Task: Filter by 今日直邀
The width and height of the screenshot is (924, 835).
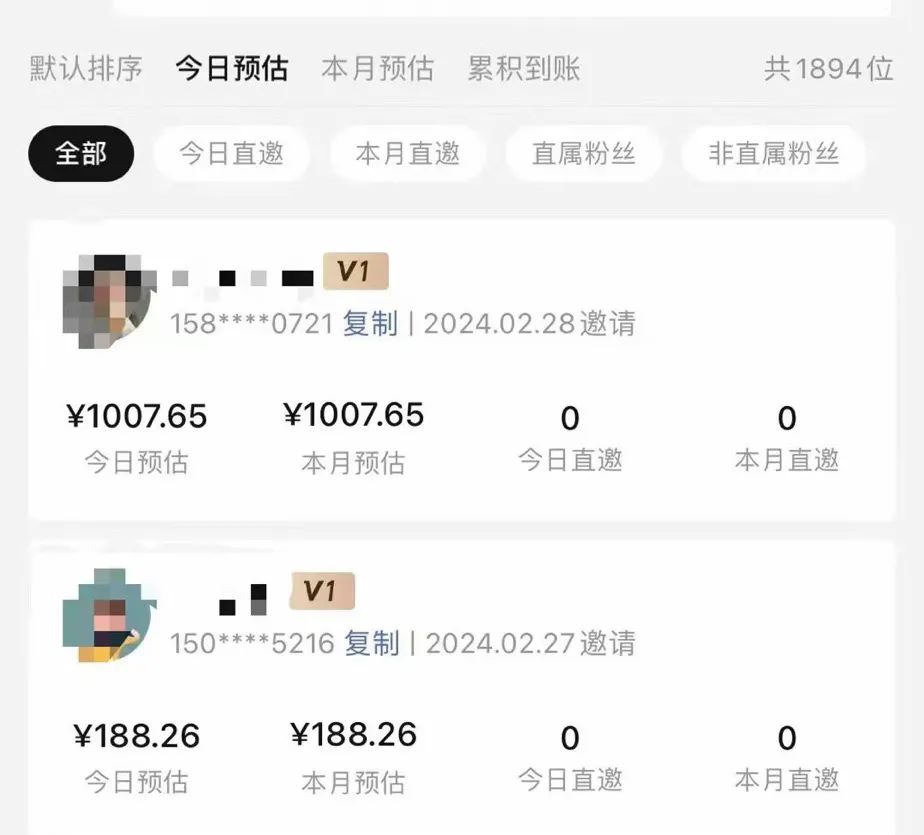Action: 231,154
